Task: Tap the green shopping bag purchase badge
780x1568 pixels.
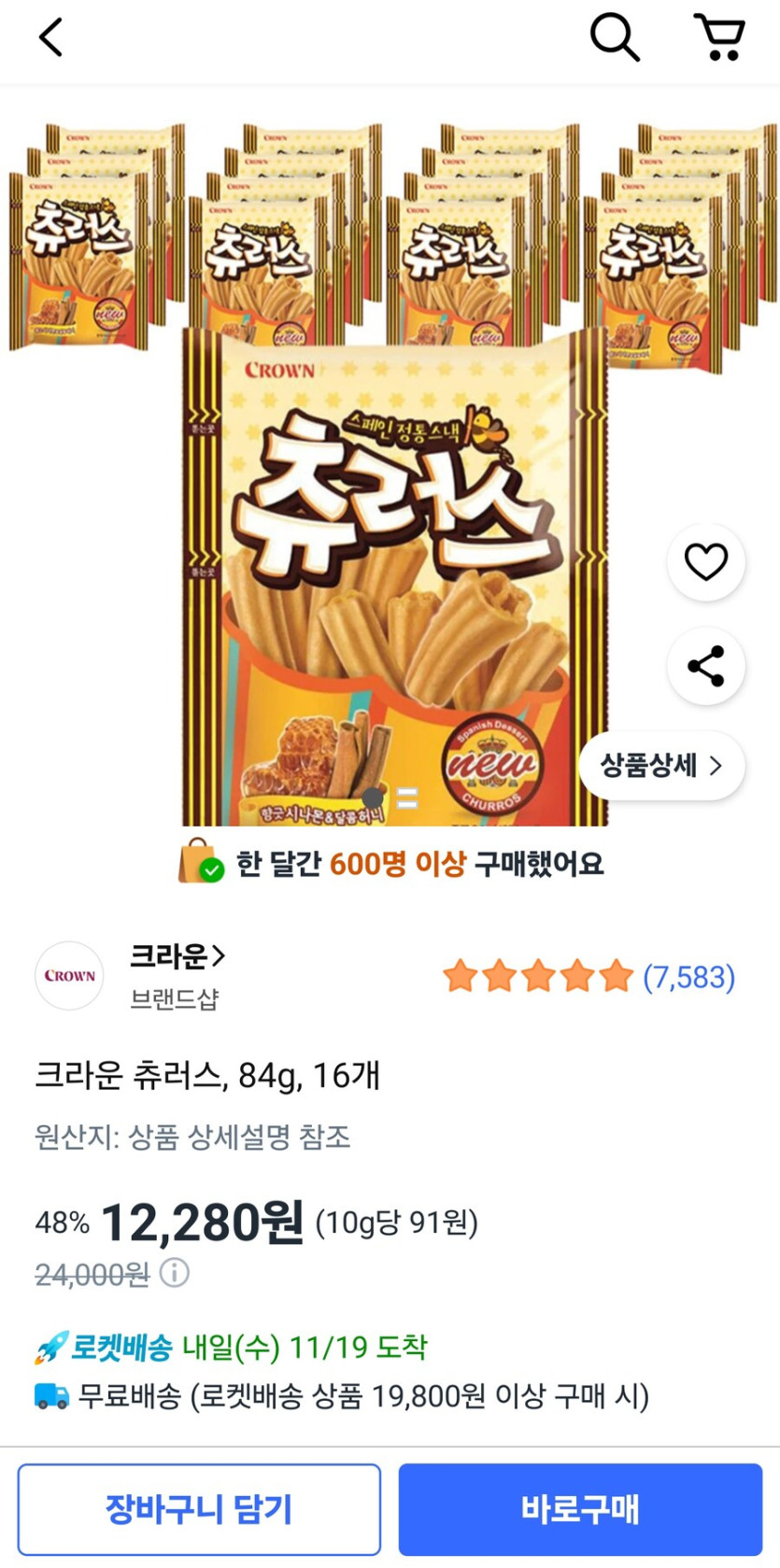Action: [196, 865]
